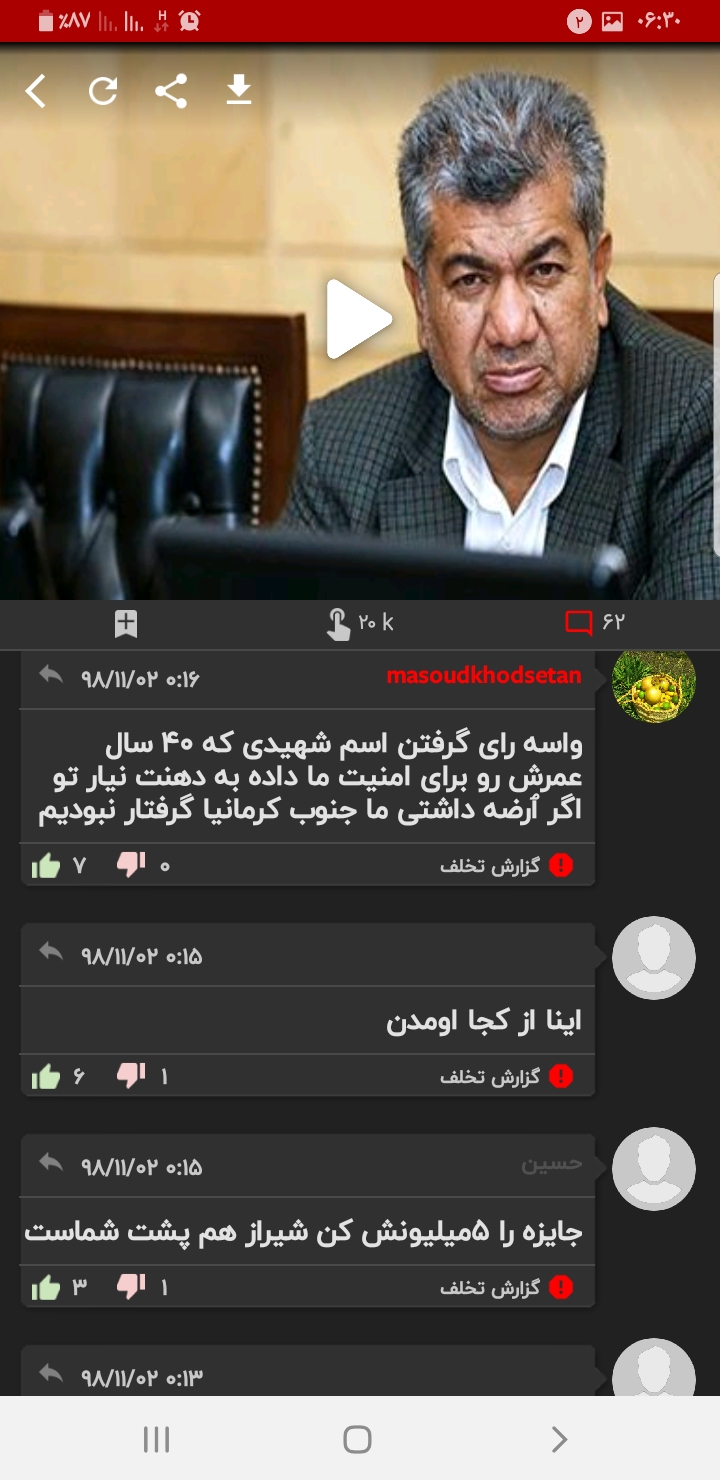Report حسین's comment via گزارش تخلف
The height and width of the screenshot is (1480, 720).
click(x=507, y=1288)
